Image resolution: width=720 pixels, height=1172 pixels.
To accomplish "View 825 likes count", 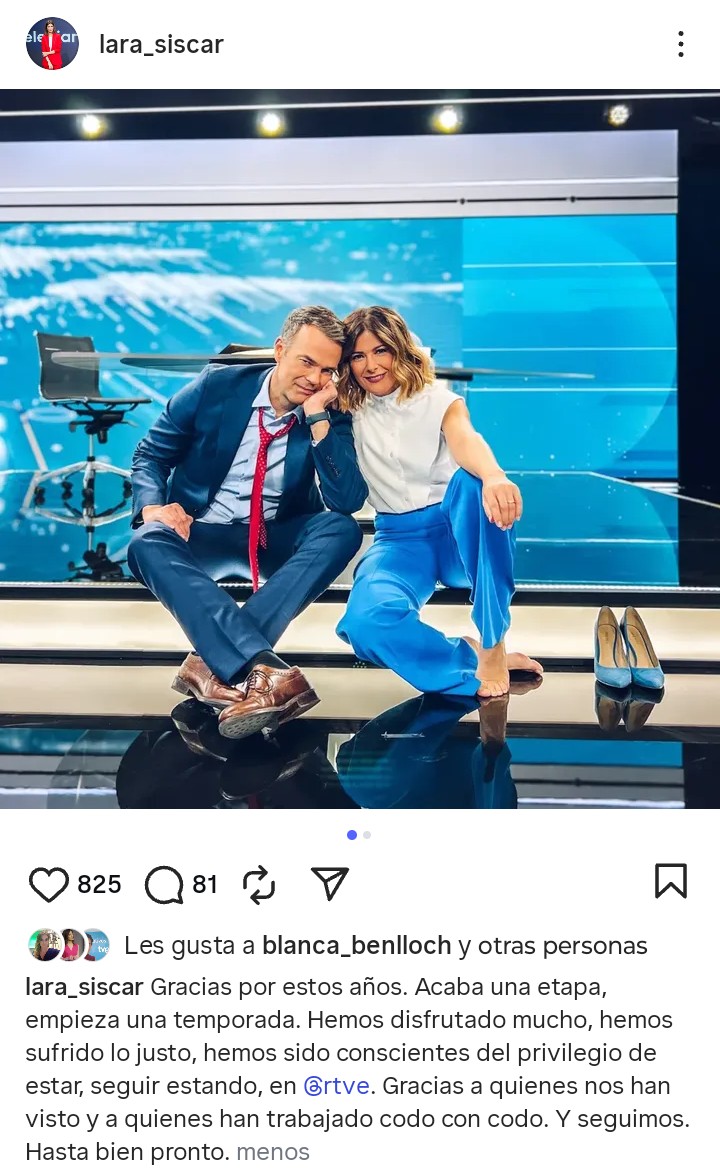I will click(99, 885).
